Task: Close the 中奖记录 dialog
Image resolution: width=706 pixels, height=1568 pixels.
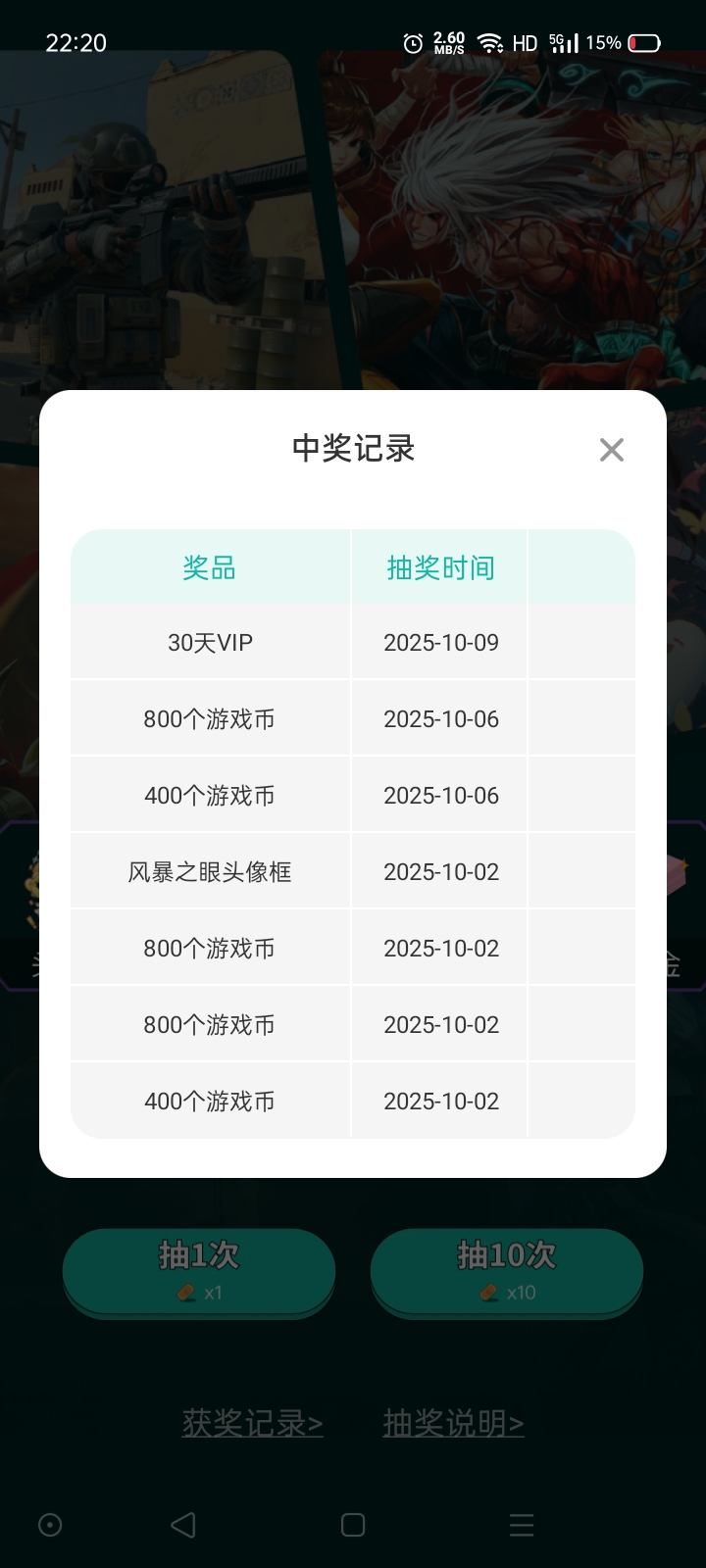Action: 611,450
